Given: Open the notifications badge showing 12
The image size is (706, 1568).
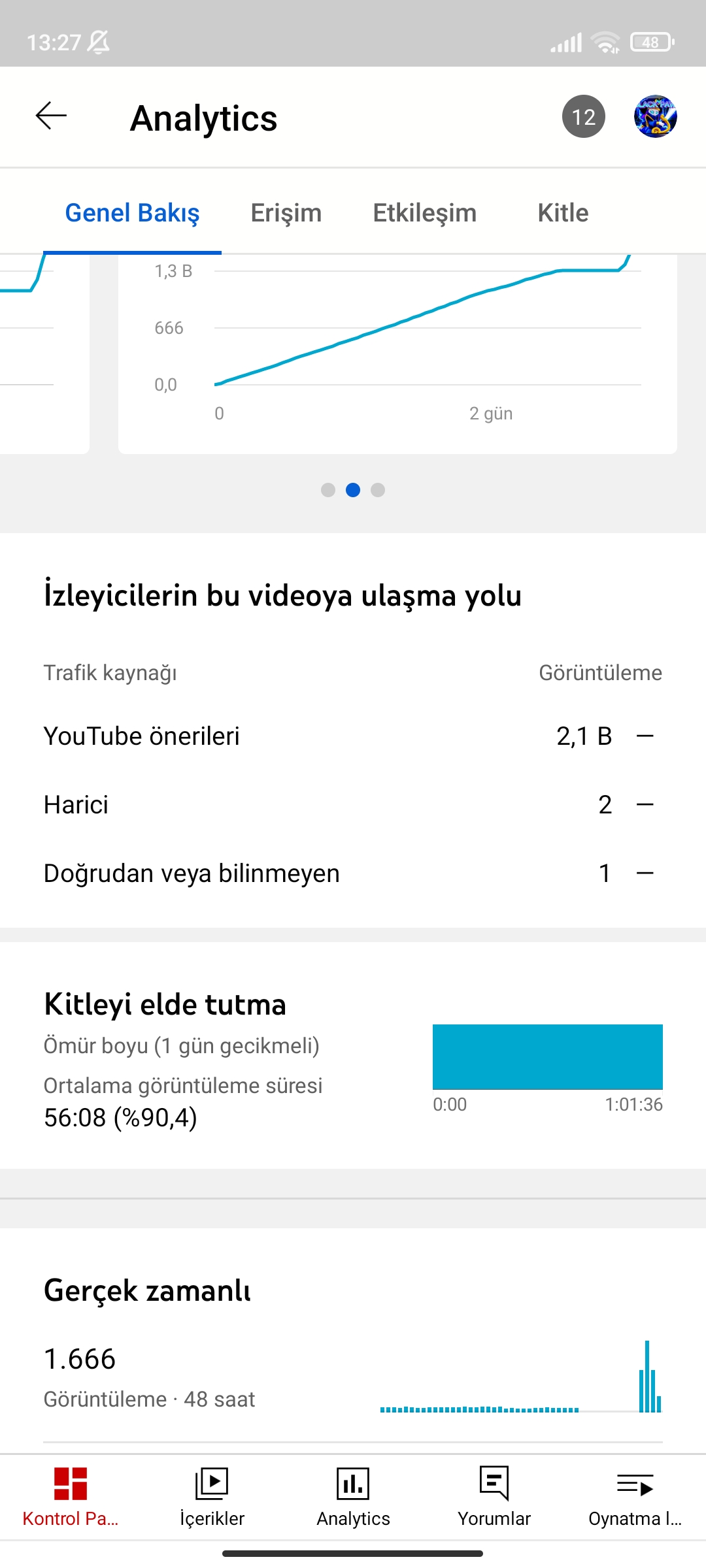Looking at the screenshot, I should [584, 116].
